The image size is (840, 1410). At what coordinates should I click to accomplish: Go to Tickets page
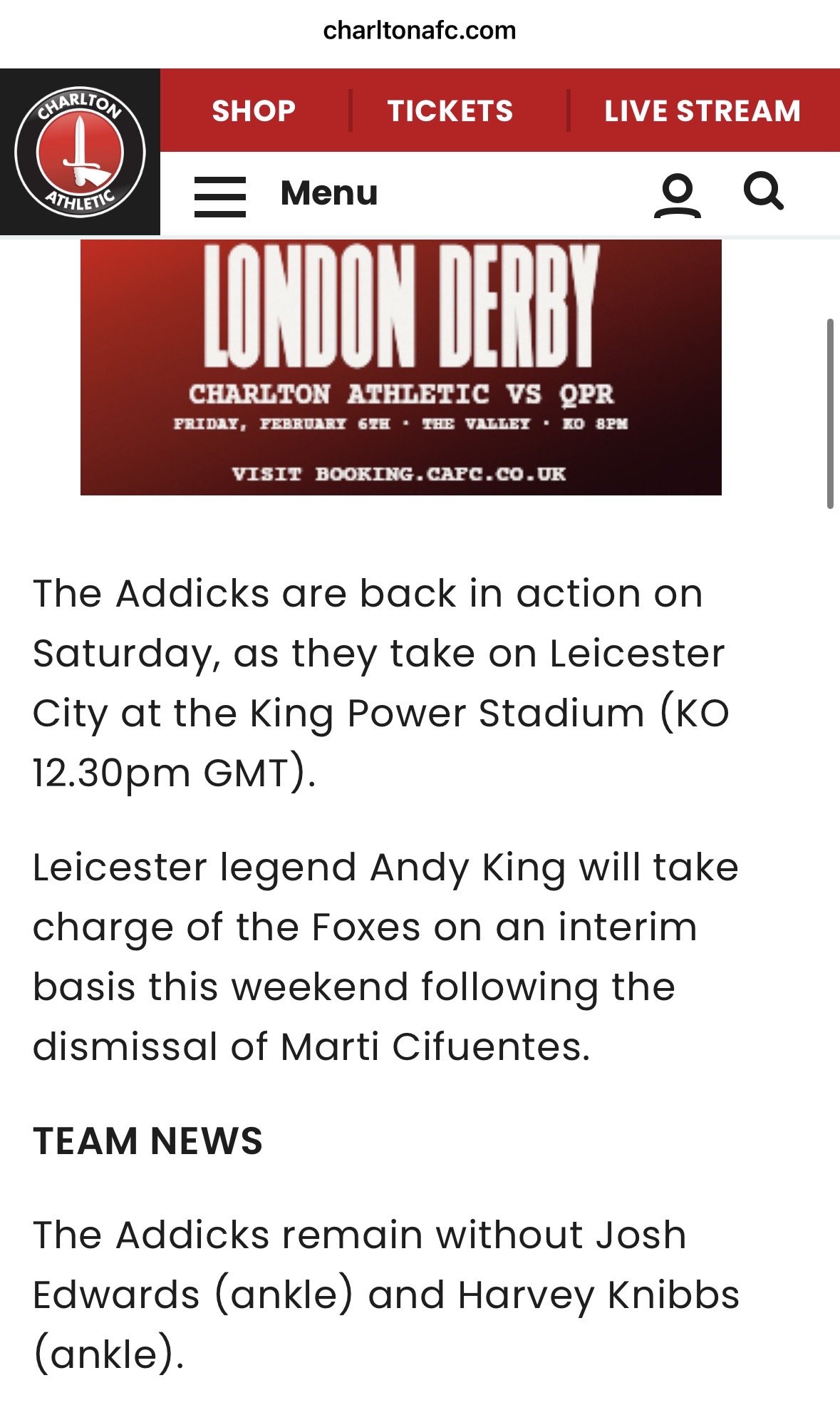450,111
